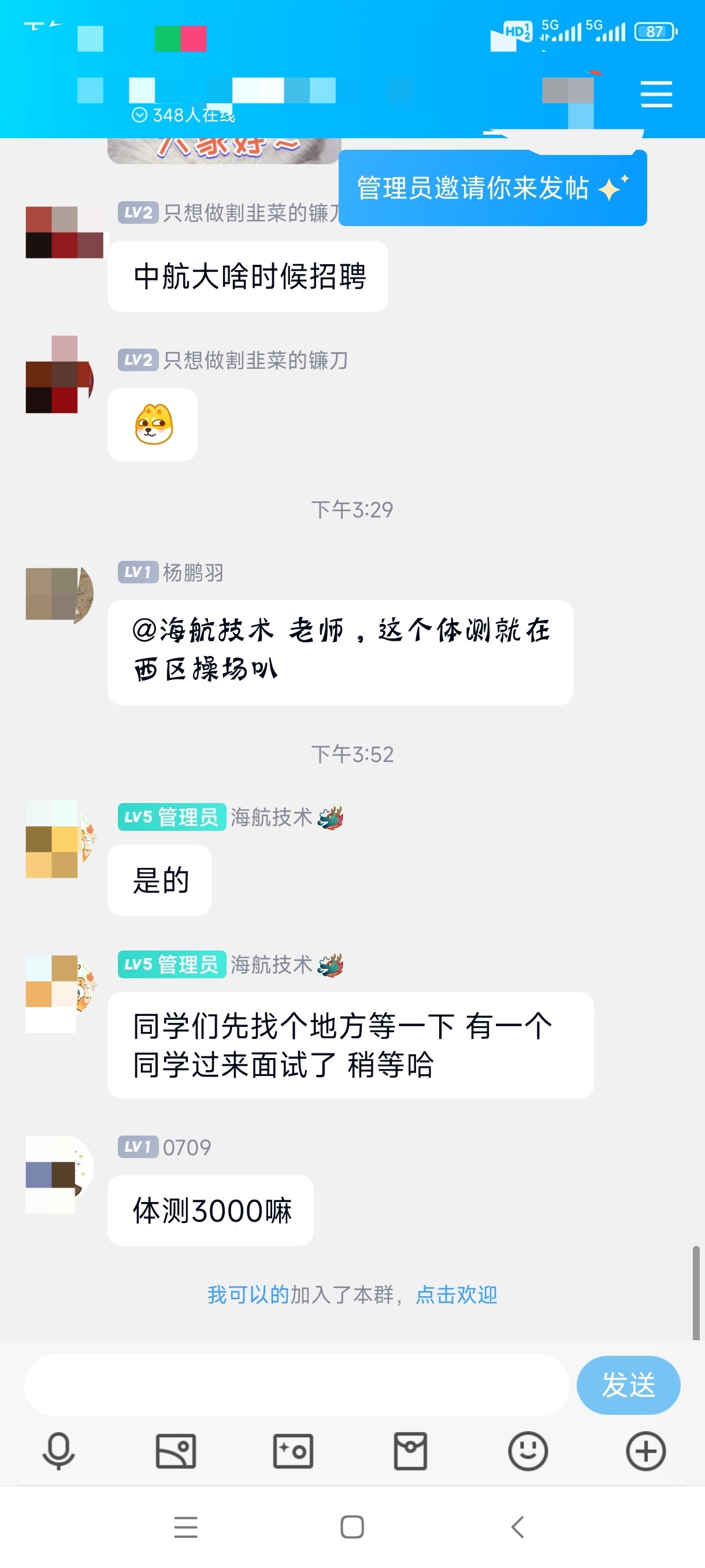This screenshot has height=1568, width=705.
Task: Expand more options with plus icon
Action: (645, 1451)
